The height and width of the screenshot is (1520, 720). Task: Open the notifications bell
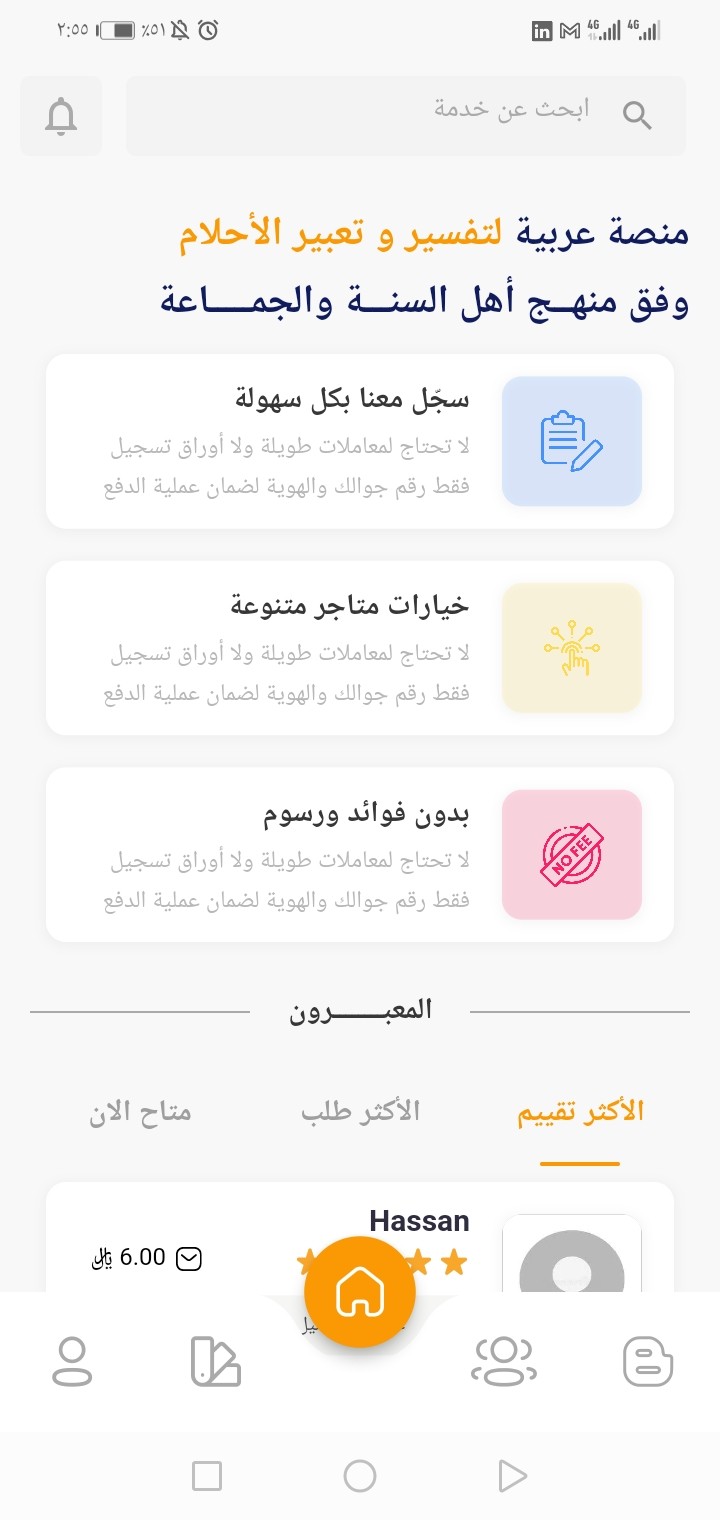pyautogui.click(x=61, y=116)
